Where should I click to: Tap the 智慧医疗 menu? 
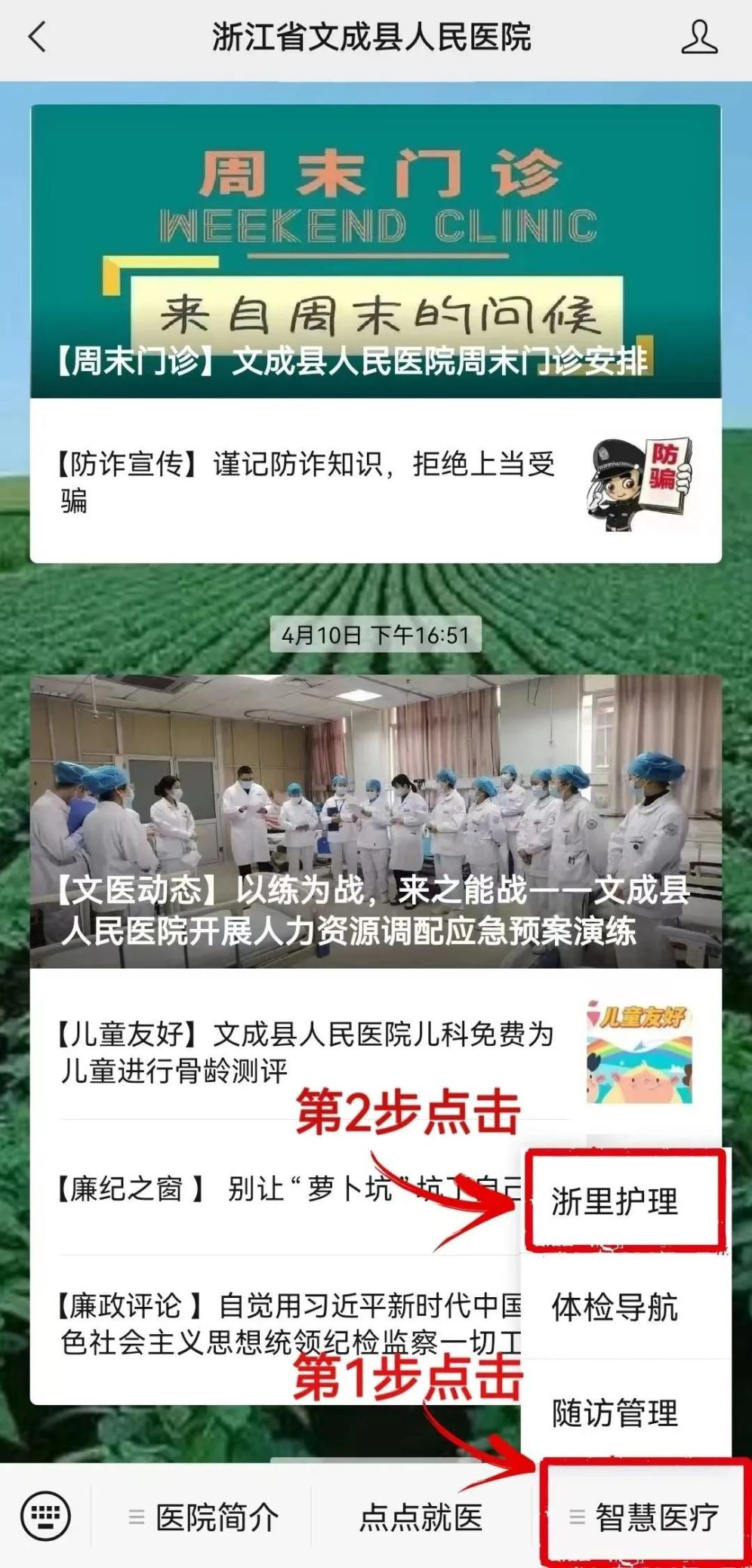click(x=644, y=1517)
